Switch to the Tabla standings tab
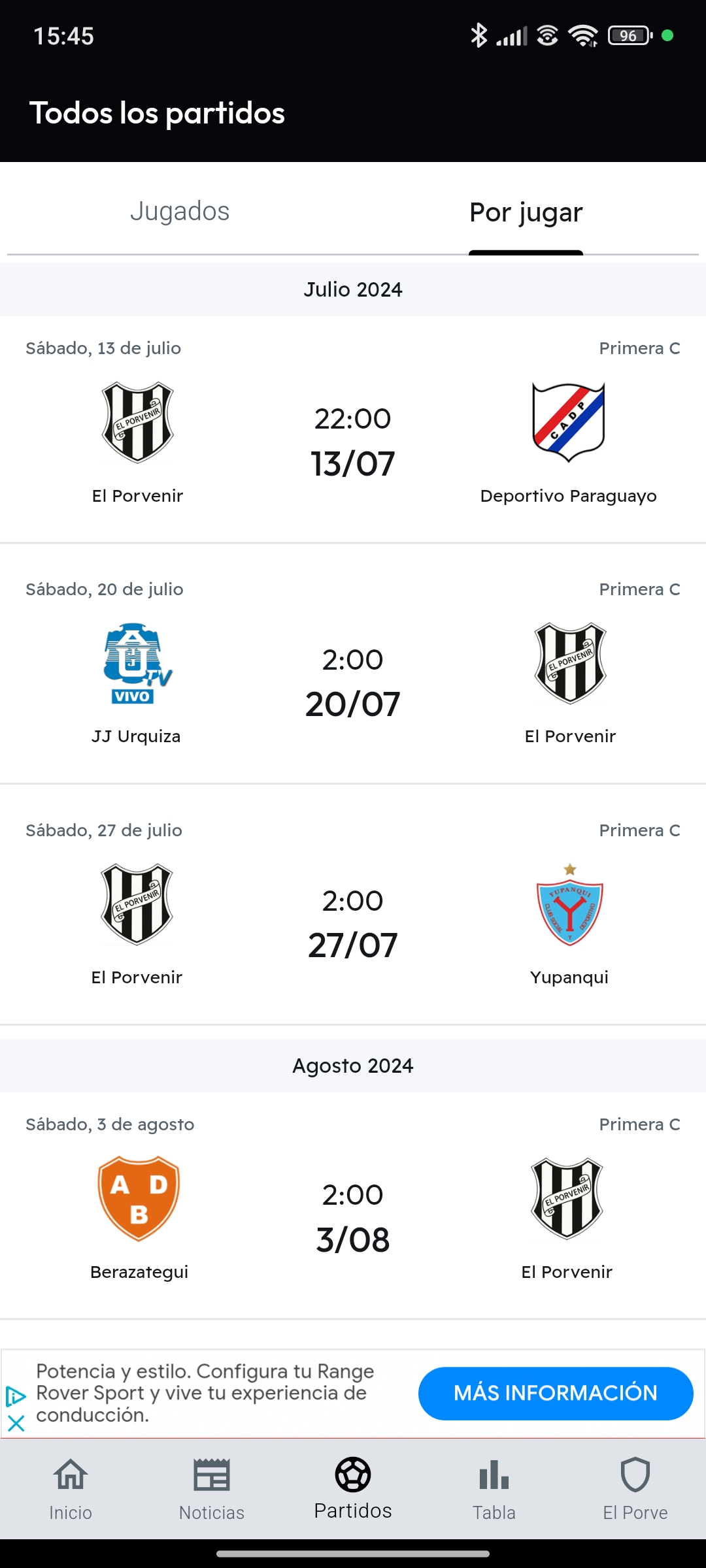This screenshot has width=706, height=1568. 494,1490
